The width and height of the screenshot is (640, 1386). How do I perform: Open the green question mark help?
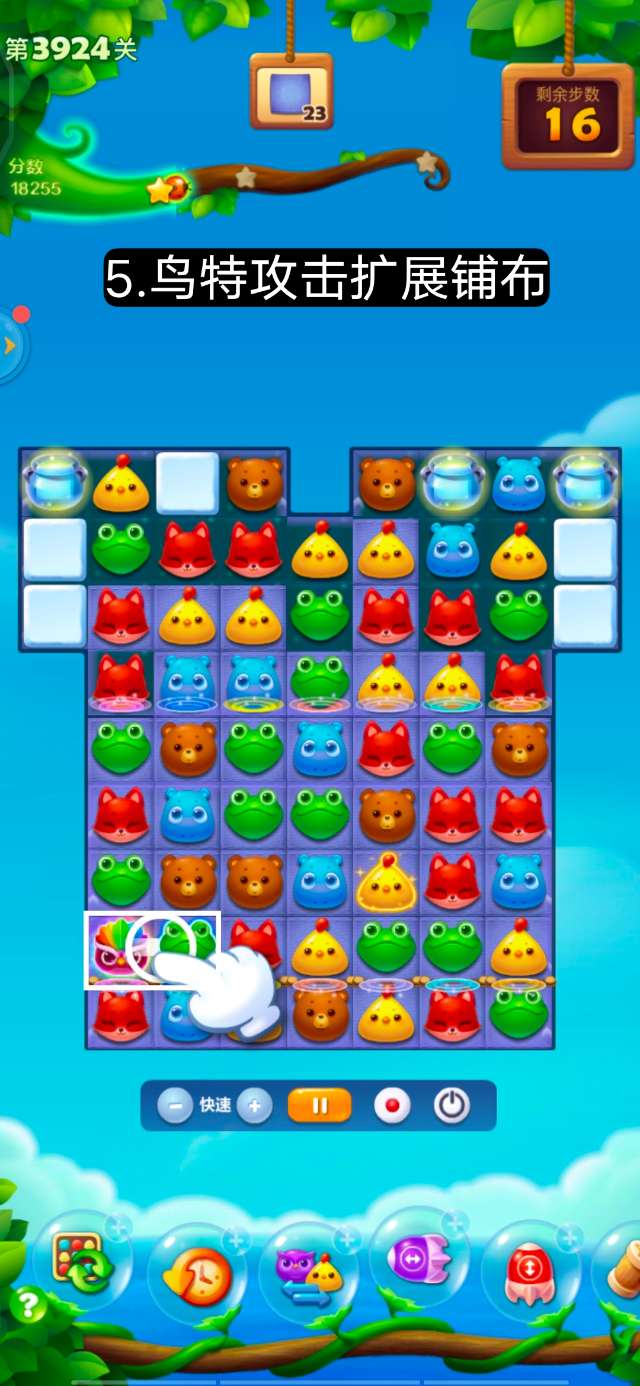[x=28, y=1306]
